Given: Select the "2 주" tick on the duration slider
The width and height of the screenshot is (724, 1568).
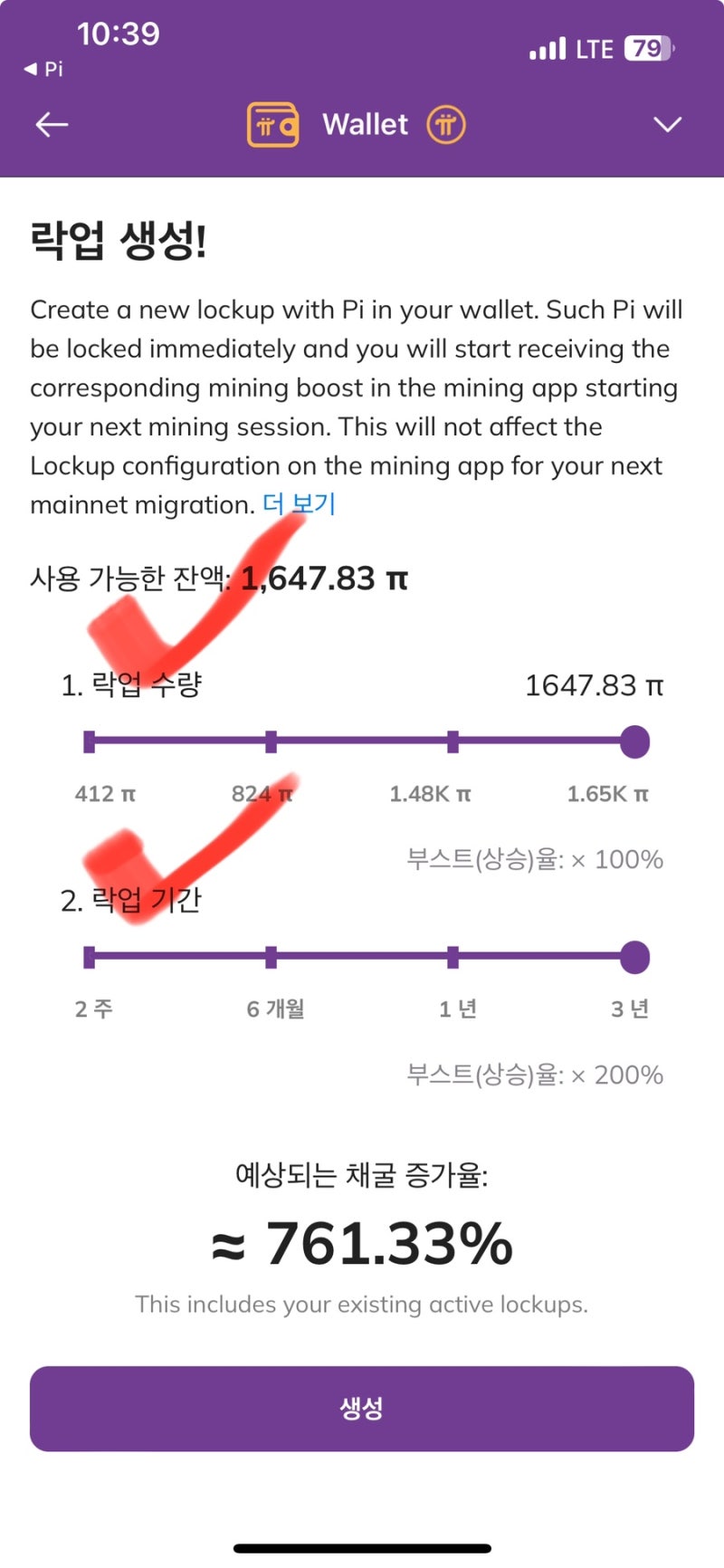Looking at the screenshot, I should 90,957.
